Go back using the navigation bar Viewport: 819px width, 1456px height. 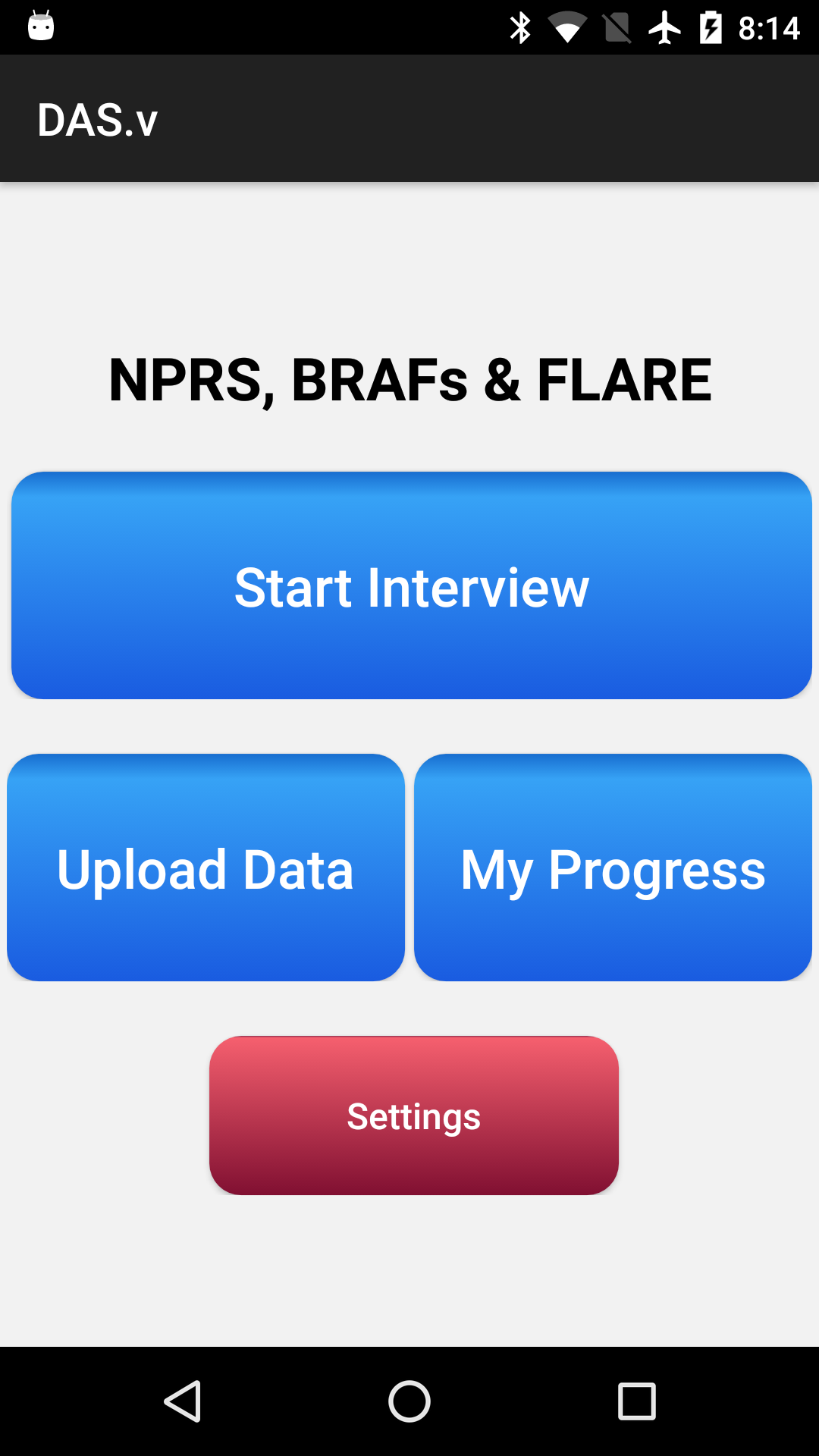tap(183, 1401)
